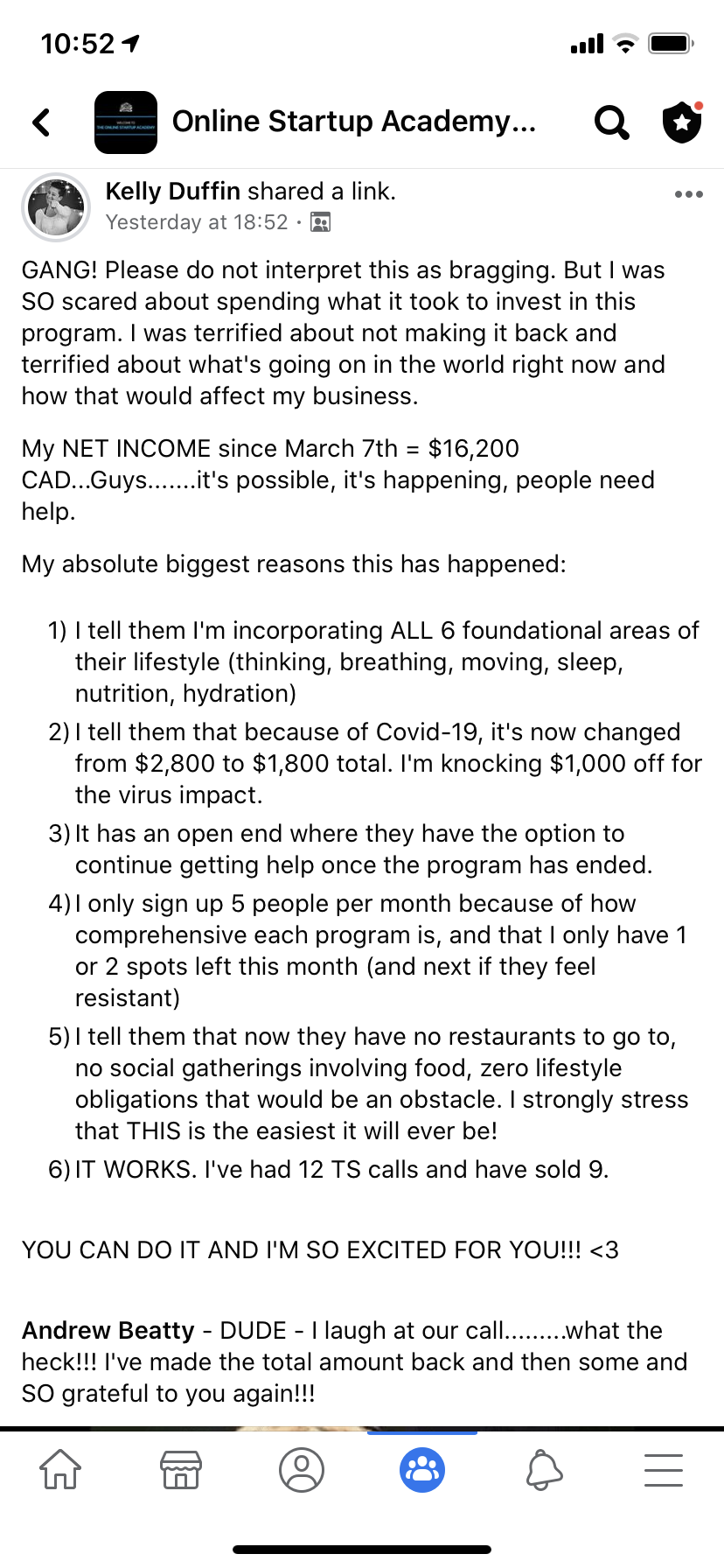Open the post's three-dot options menu
Screen dimensions: 724x1568
pos(688,194)
